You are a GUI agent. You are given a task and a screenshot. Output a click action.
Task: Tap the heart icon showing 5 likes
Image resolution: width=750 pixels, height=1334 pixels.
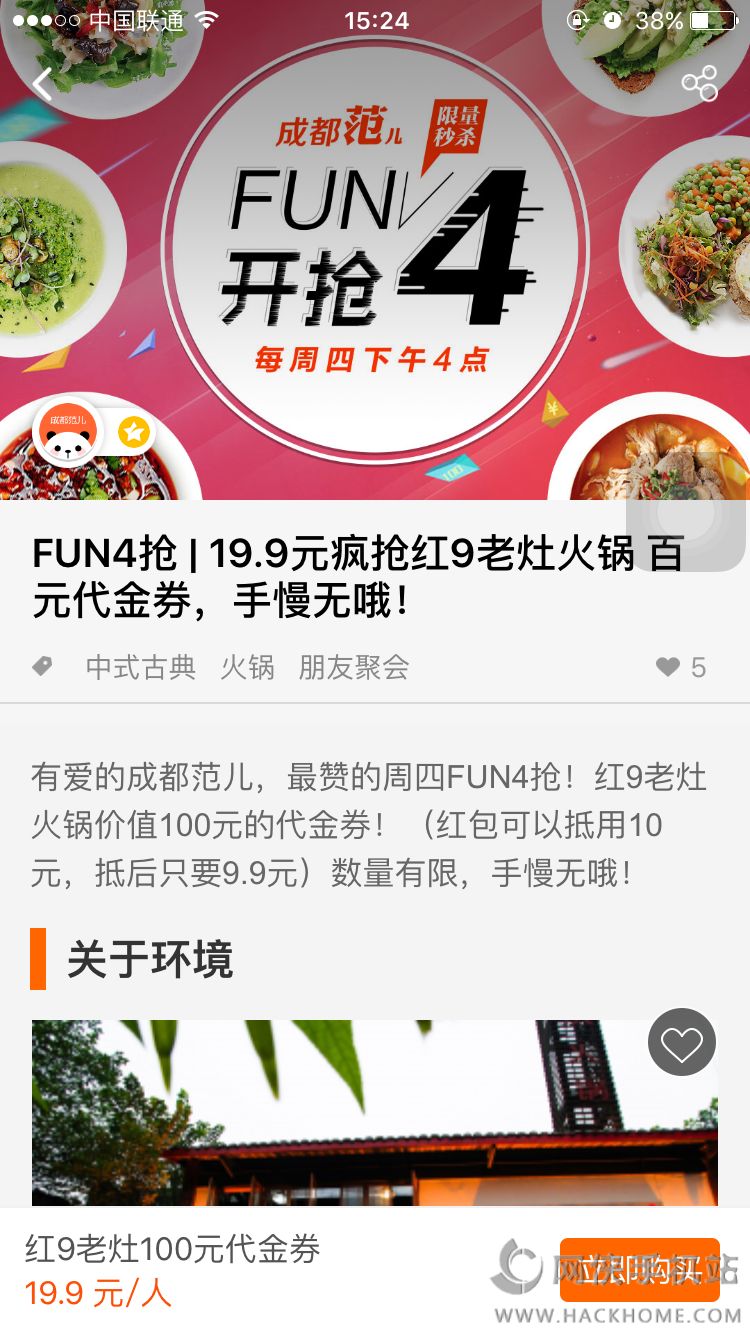click(x=668, y=667)
